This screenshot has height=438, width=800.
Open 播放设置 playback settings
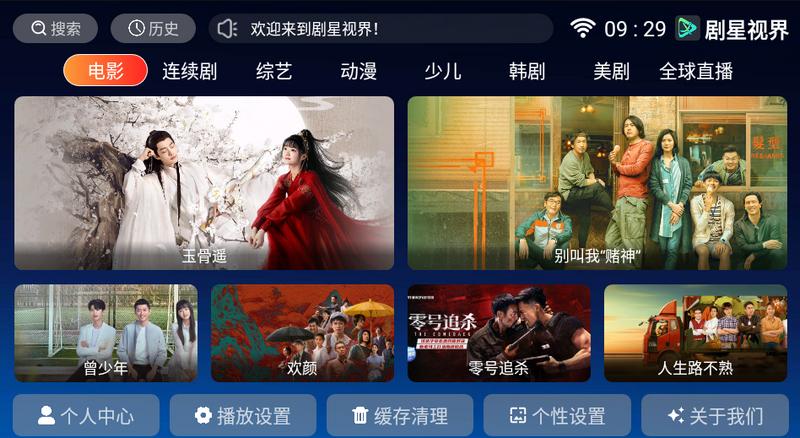coord(243,416)
